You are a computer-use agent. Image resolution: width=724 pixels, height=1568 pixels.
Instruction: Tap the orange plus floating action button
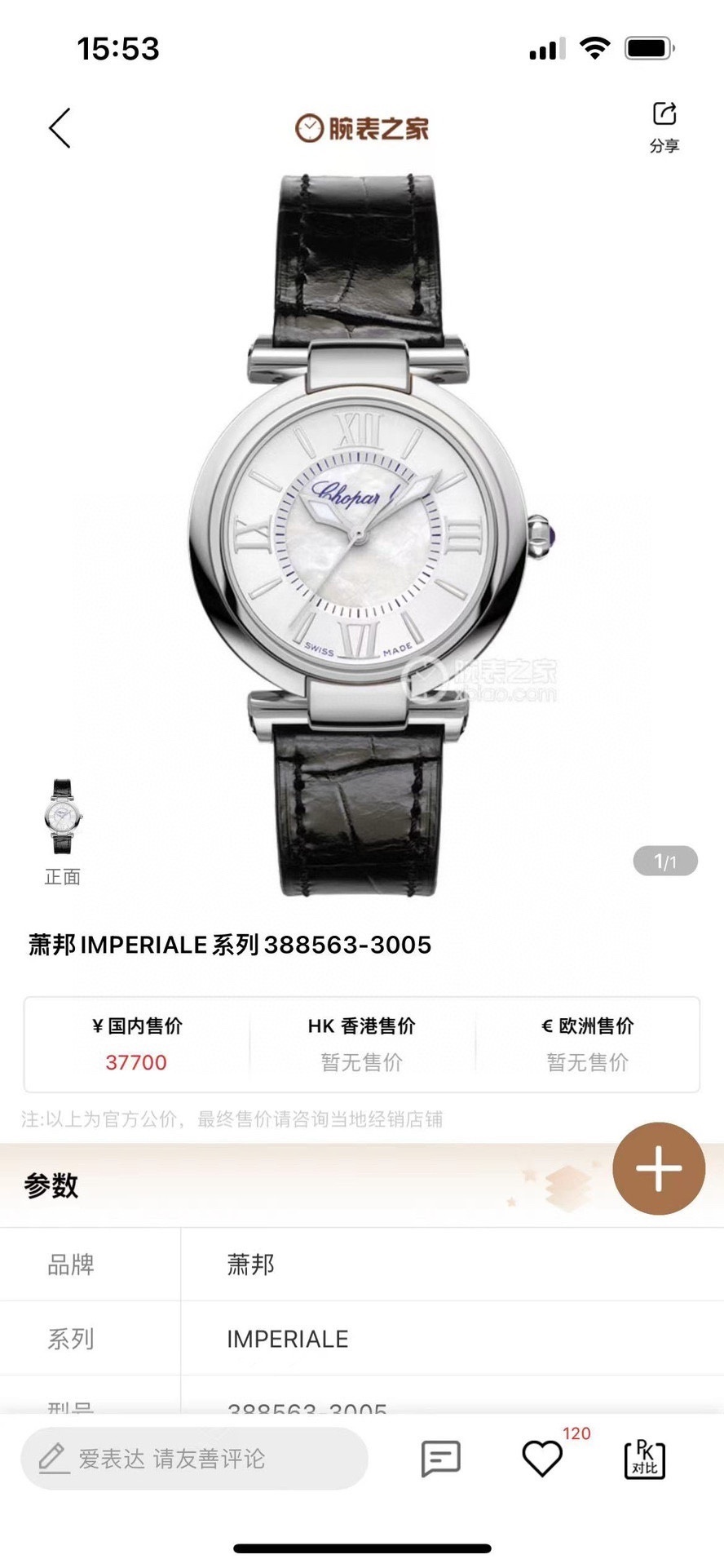[659, 1169]
